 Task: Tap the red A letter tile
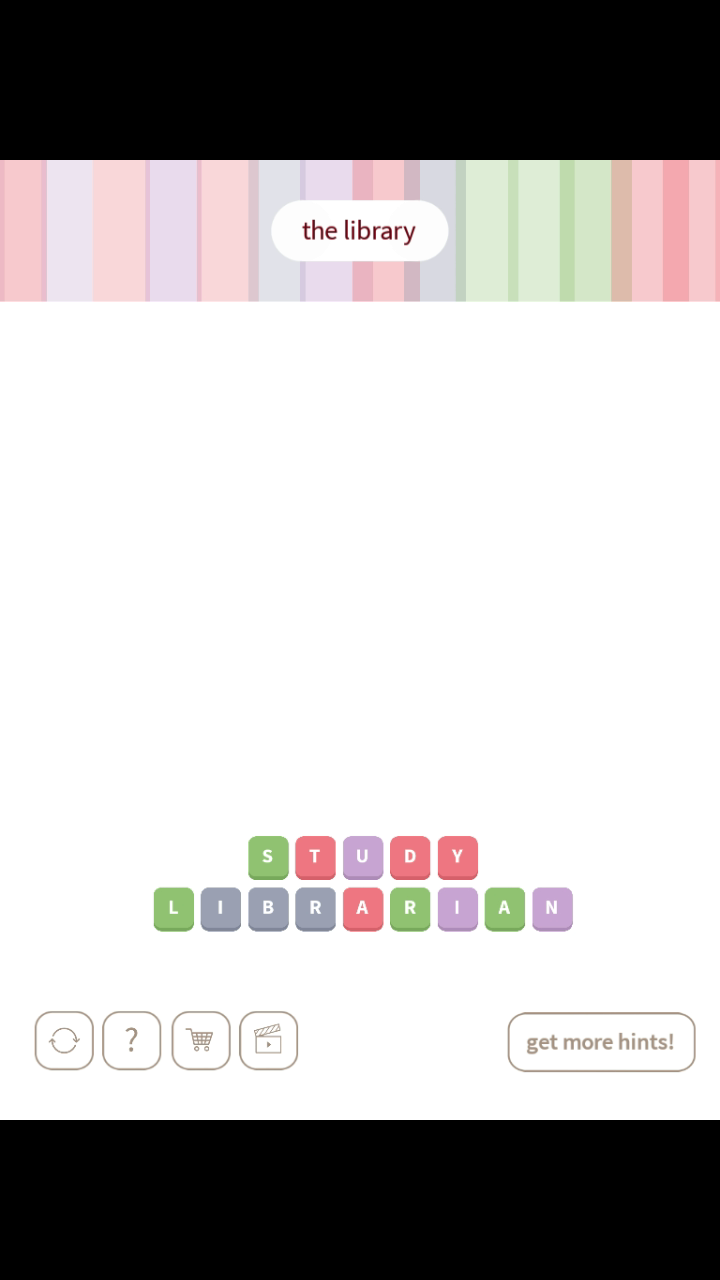(x=362, y=908)
